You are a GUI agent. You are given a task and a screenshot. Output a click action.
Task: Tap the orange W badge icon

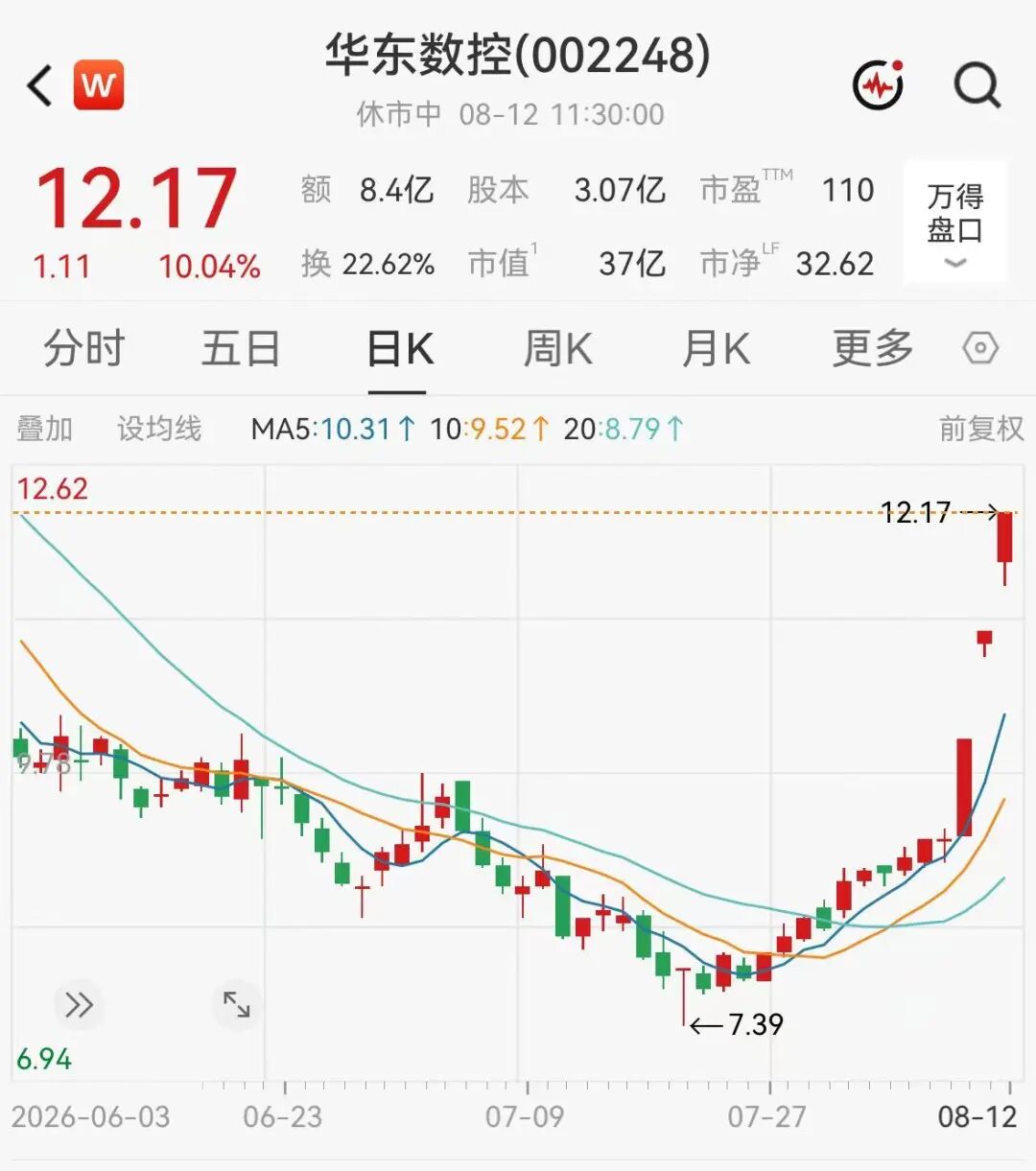pyautogui.click(x=99, y=85)
